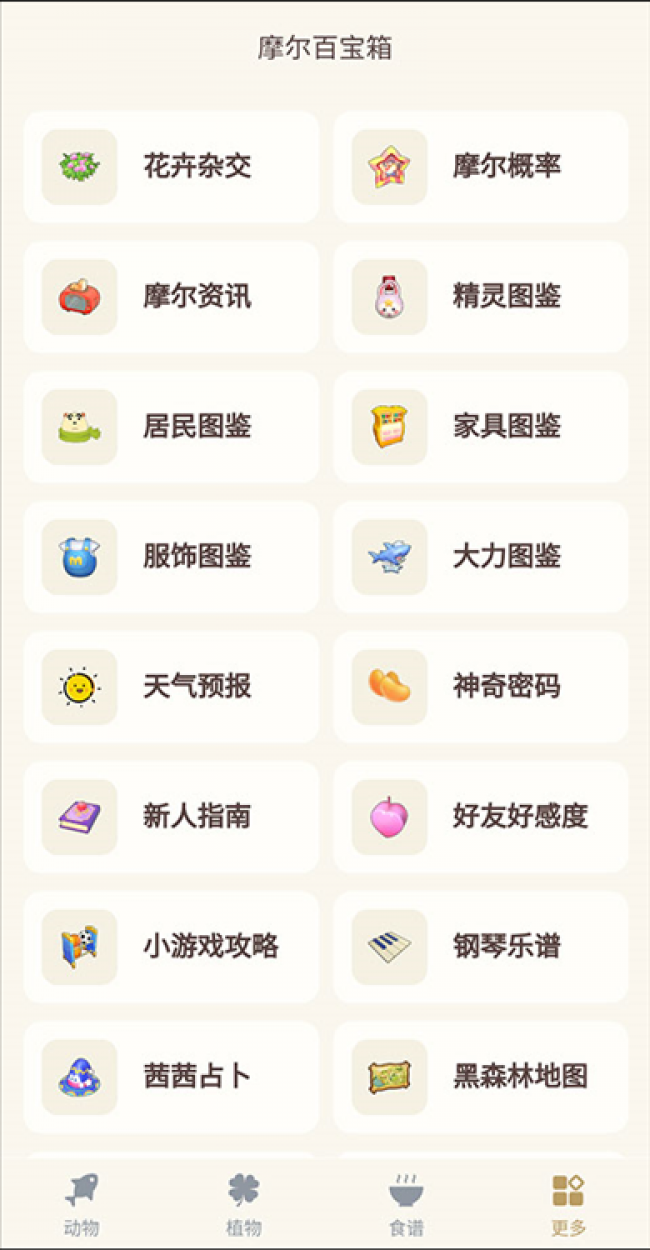Select the 更多 tab

coord(568,1205)
